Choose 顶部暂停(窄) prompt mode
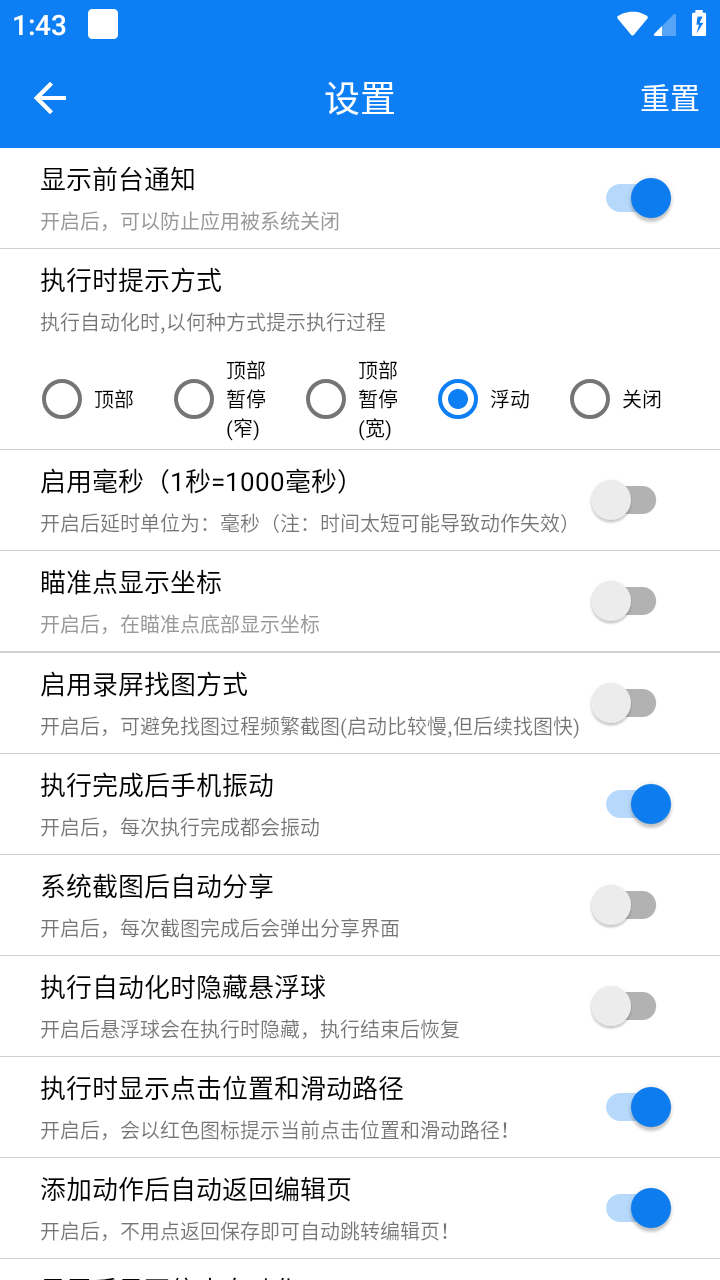Image resolution: width=720 pixels, height=1280 pixels. [x=194, y=400]
